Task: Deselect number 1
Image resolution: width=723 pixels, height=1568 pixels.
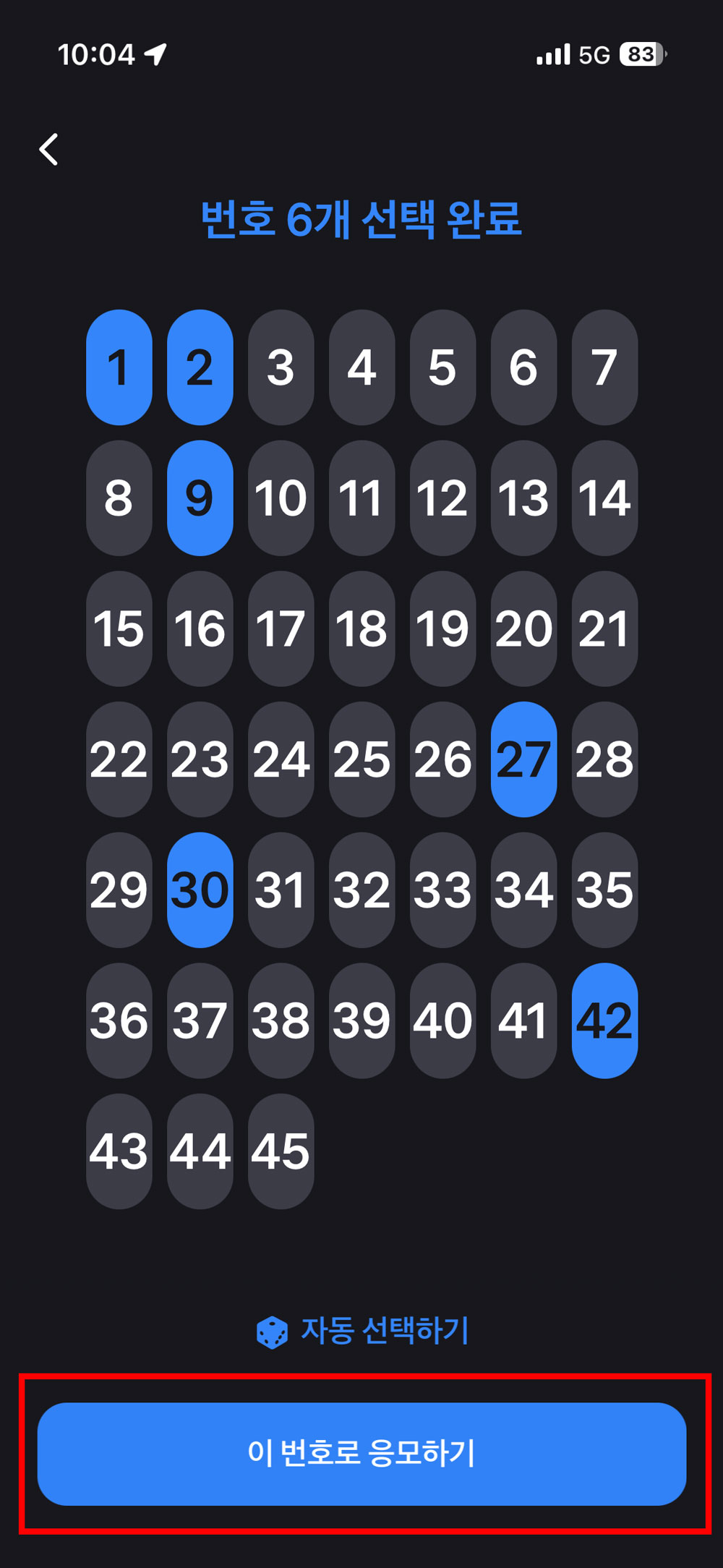Action: tap(119, 367)
